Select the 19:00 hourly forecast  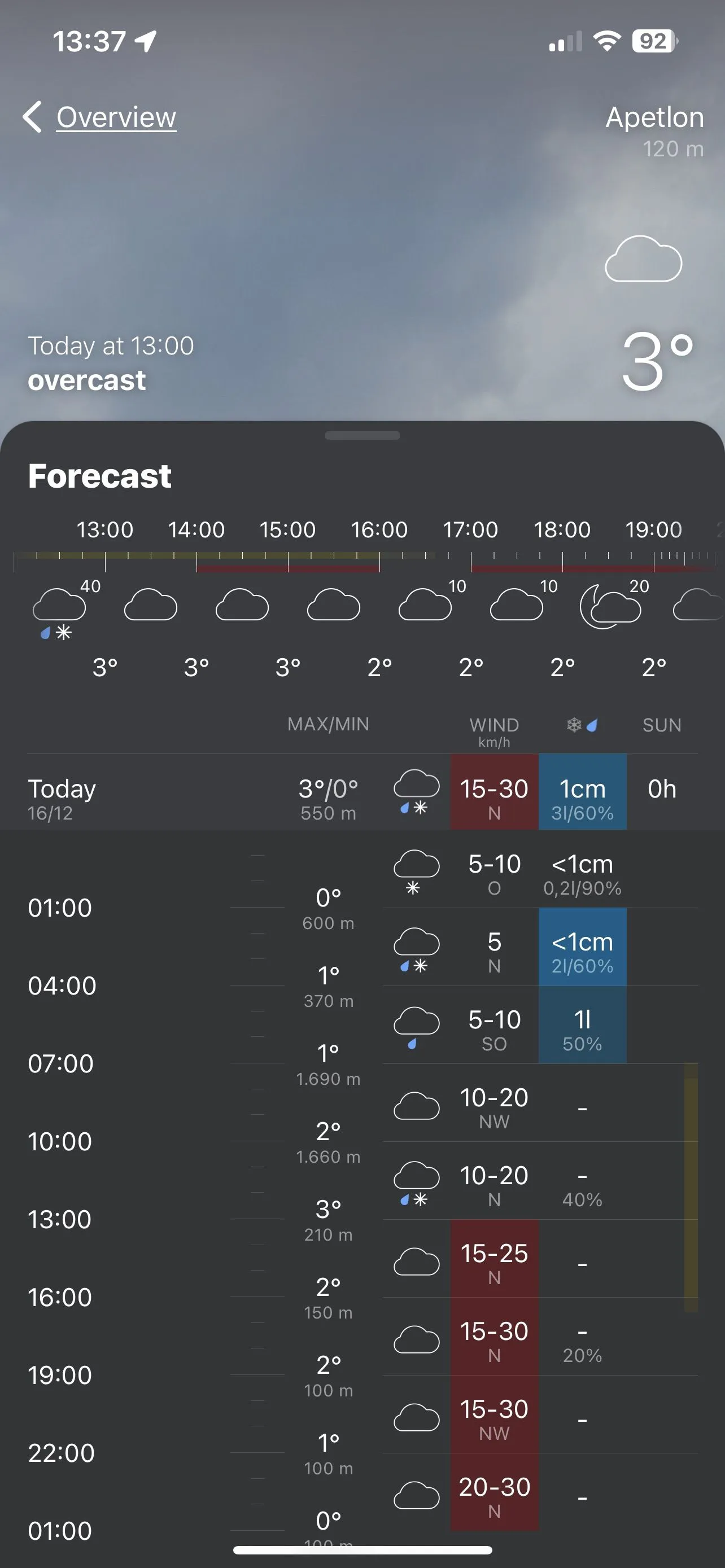point(653,603)
